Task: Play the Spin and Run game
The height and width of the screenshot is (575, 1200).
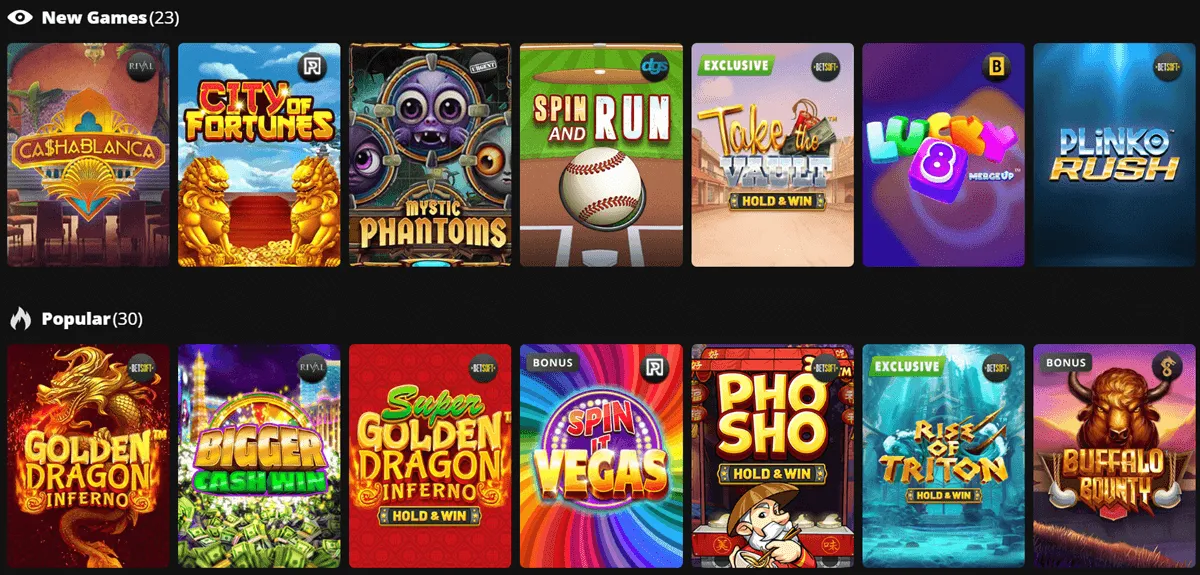Action: click(601, 155)
